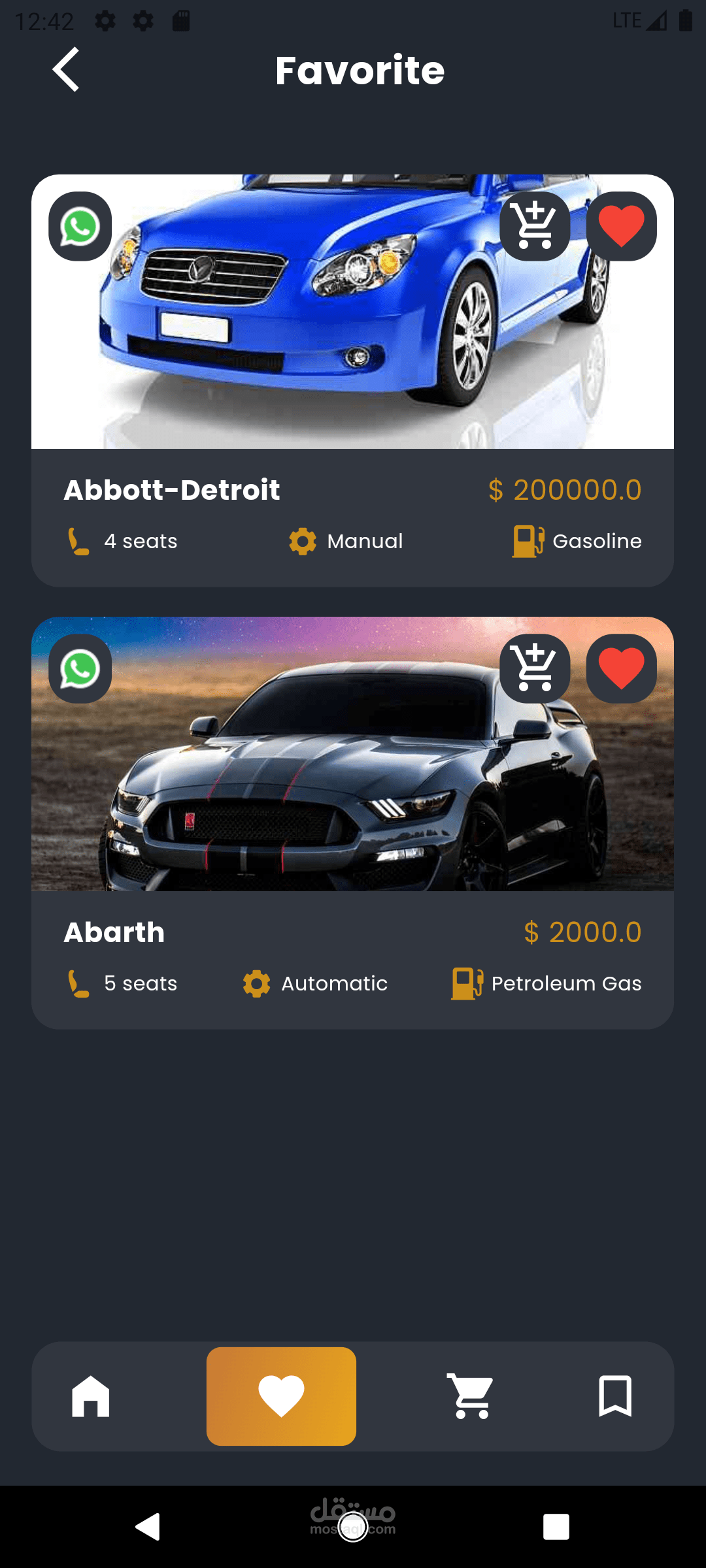The image size is (706, 1568).
Task: Switch to the Home tab
Action: pyautogui.click(x=91, y=1396)
